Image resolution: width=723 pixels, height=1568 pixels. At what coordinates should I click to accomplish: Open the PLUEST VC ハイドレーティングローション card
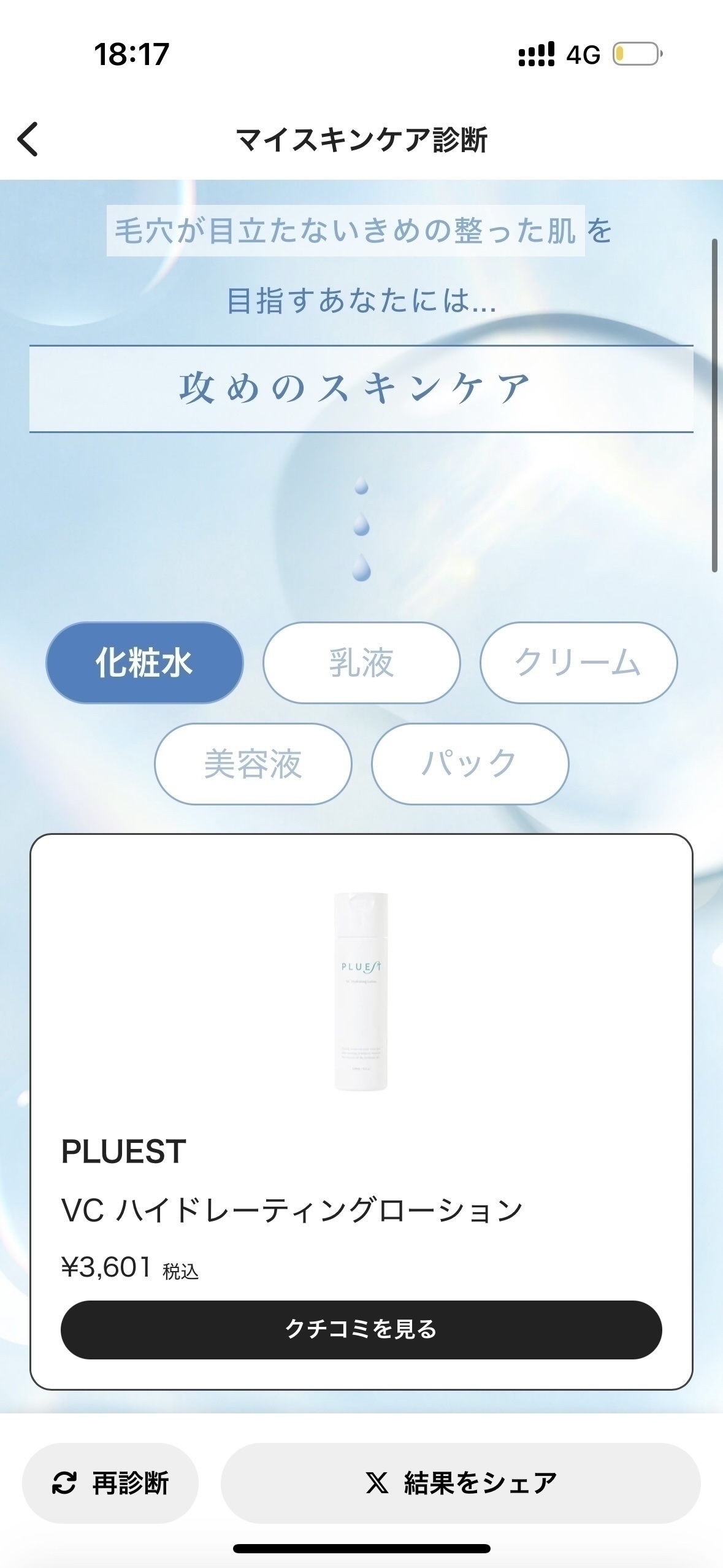click(361, 1043)
